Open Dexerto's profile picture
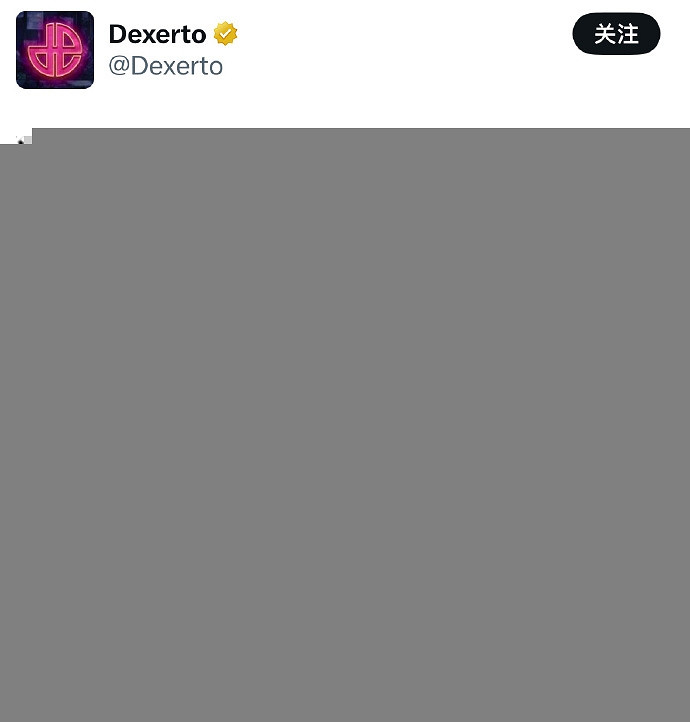The height and width of the screenshot is (722, 690). pyautogui.click(x=55, y=50)
